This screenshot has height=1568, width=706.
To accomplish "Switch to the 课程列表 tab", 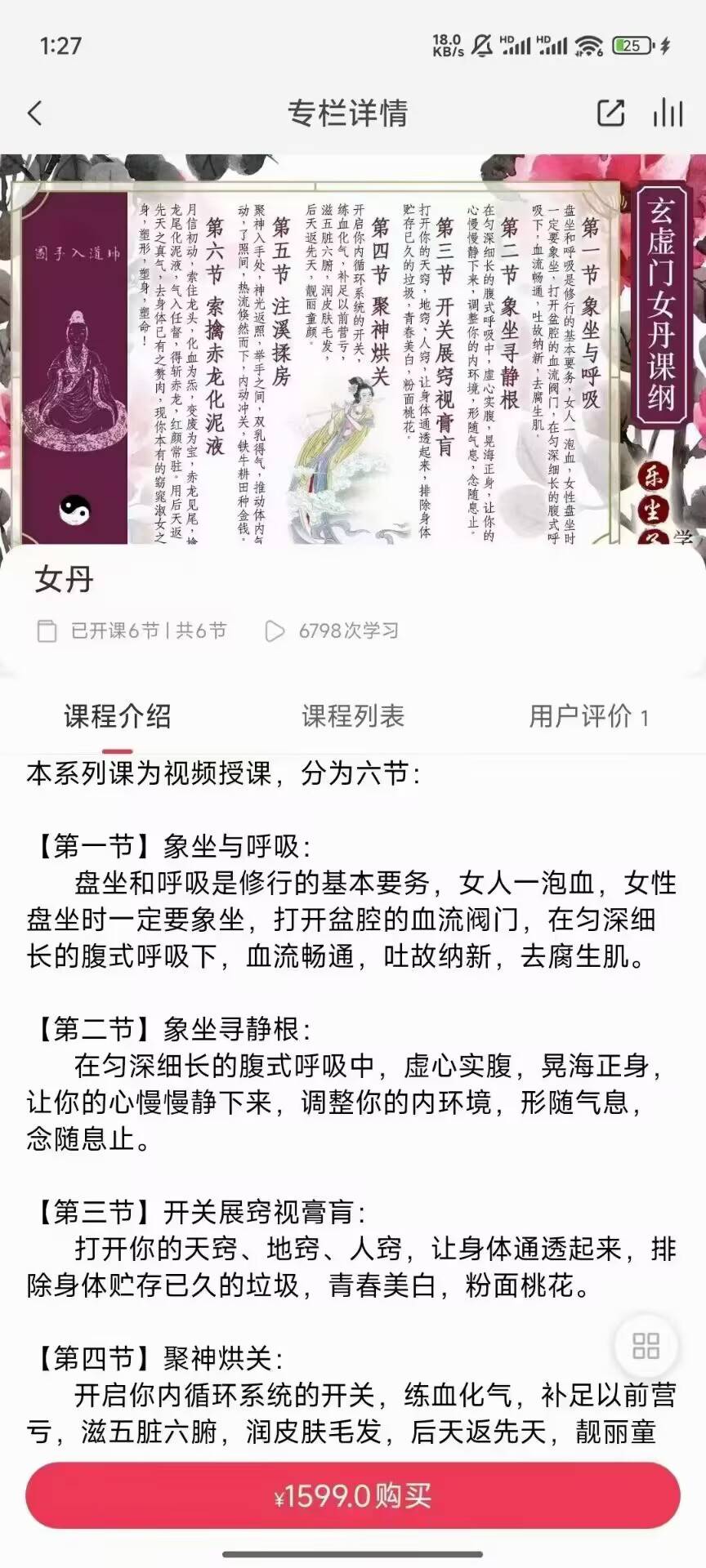I will tap(353, 717).
